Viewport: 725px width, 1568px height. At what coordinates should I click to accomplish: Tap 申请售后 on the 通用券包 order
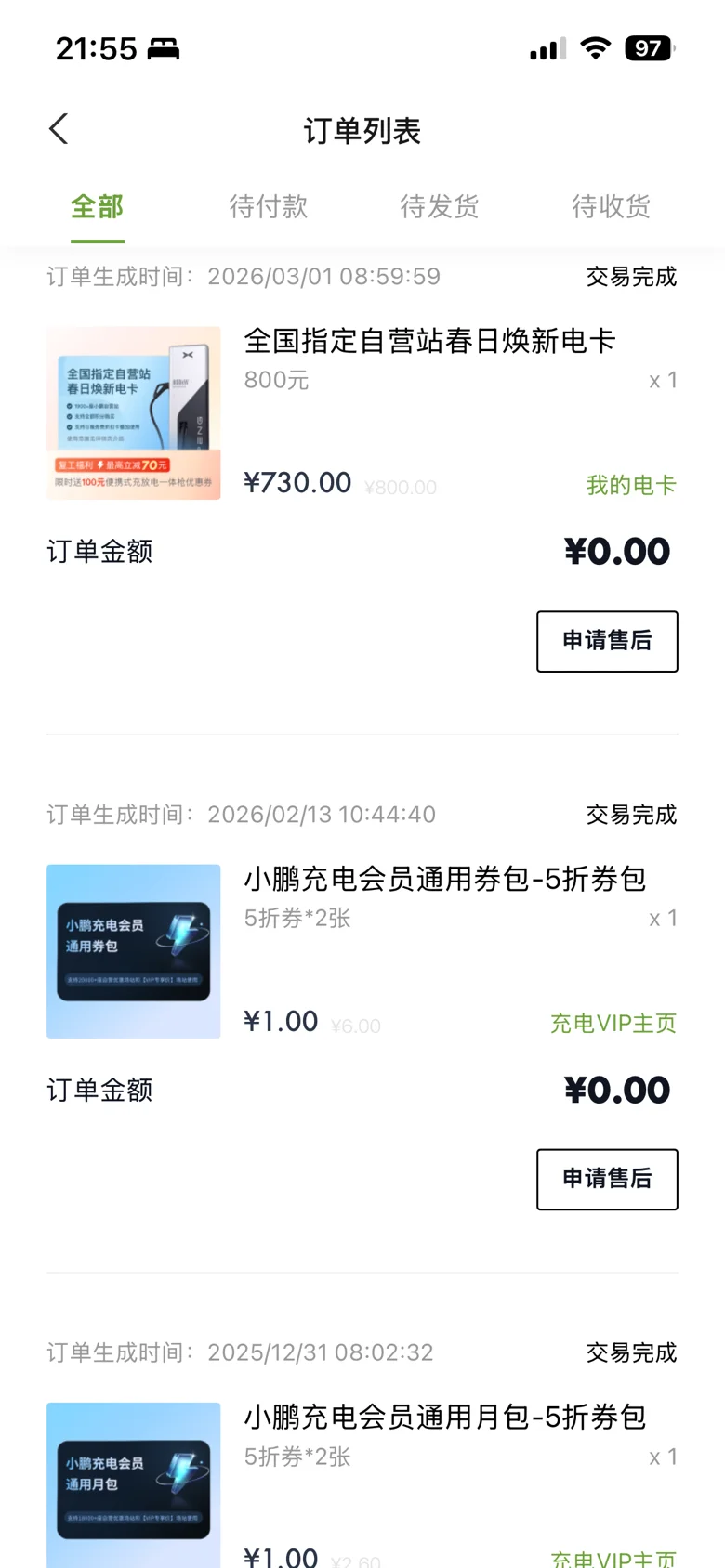coord(607,1179)
